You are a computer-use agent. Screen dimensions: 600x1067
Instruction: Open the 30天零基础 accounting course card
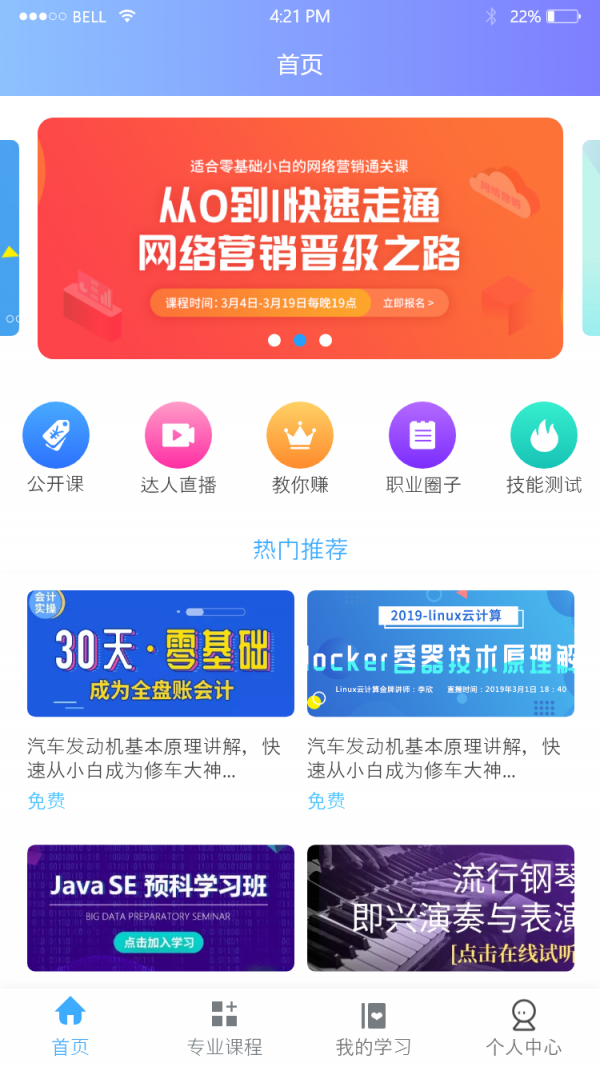pyautogui.click(x=161, y=653)
